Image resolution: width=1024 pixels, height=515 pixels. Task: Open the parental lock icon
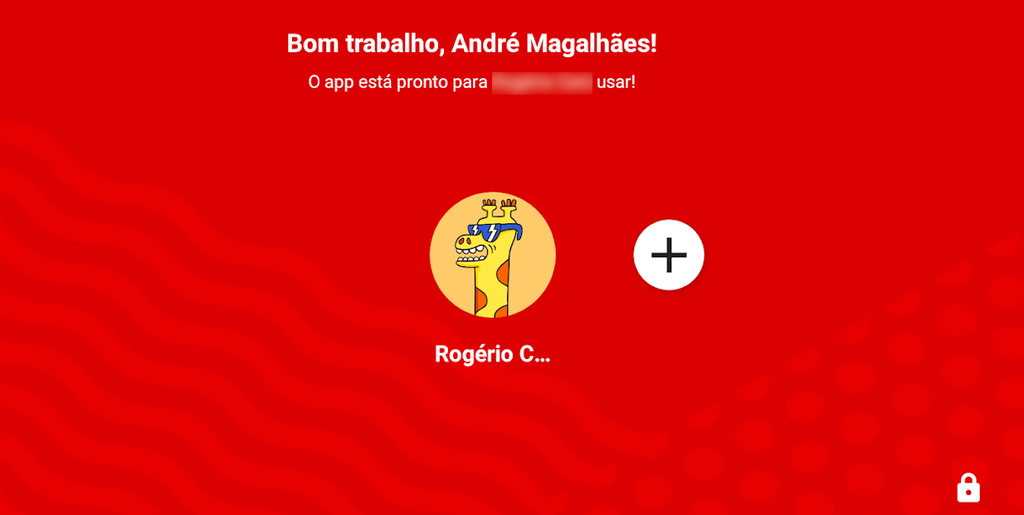coord(968,488)
